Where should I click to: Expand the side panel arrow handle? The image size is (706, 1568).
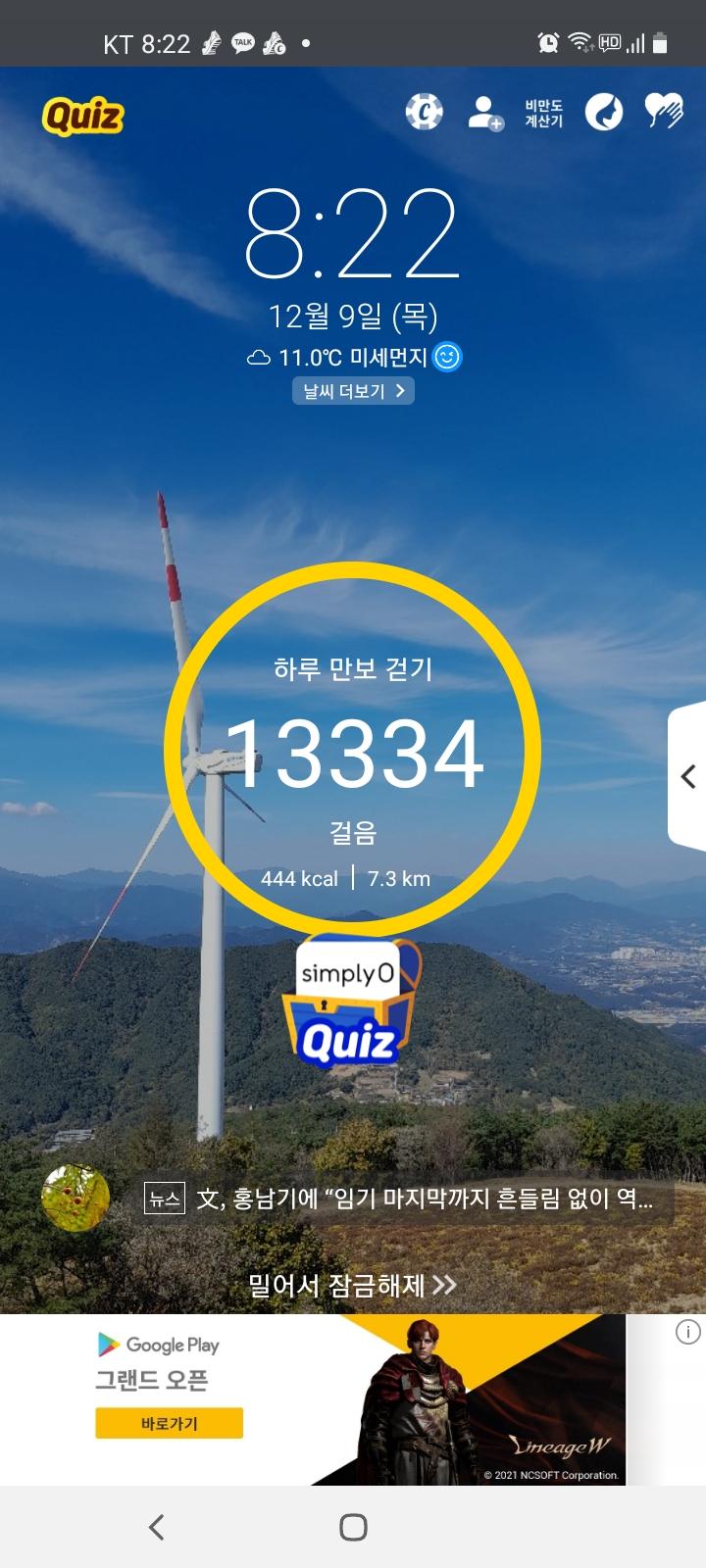687,776
